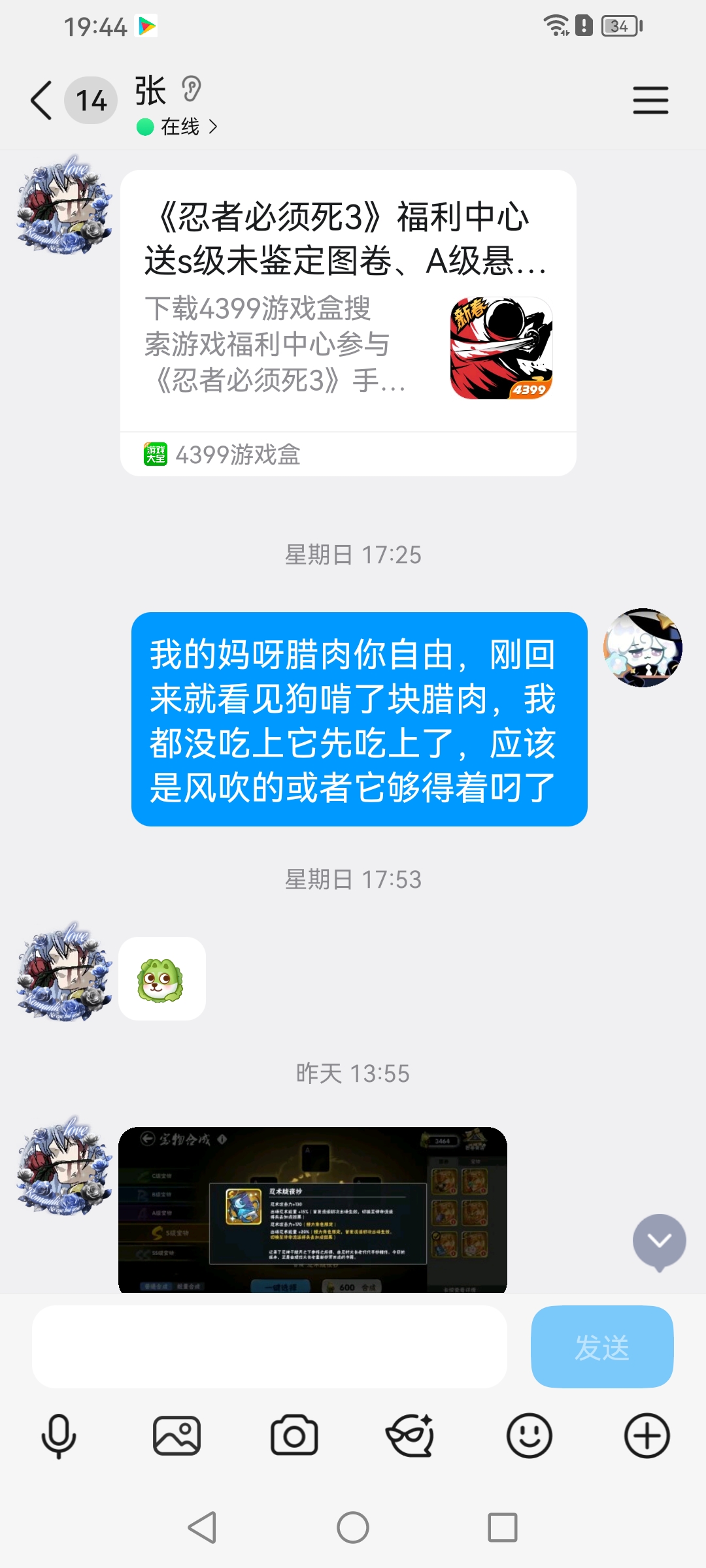View the game screenshot image message
706x1568 pixels.
(312, 1209)
